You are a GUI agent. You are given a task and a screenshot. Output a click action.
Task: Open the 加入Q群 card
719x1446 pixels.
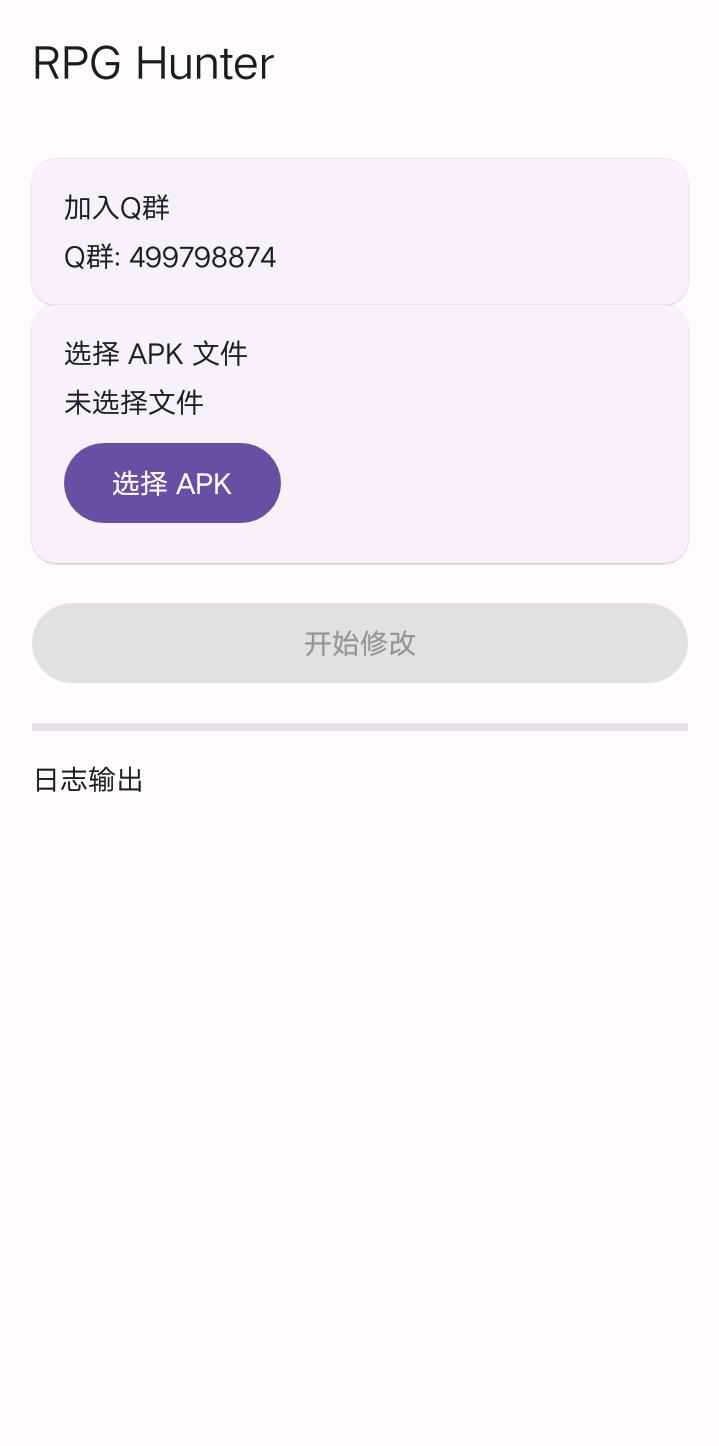[359, 232]
